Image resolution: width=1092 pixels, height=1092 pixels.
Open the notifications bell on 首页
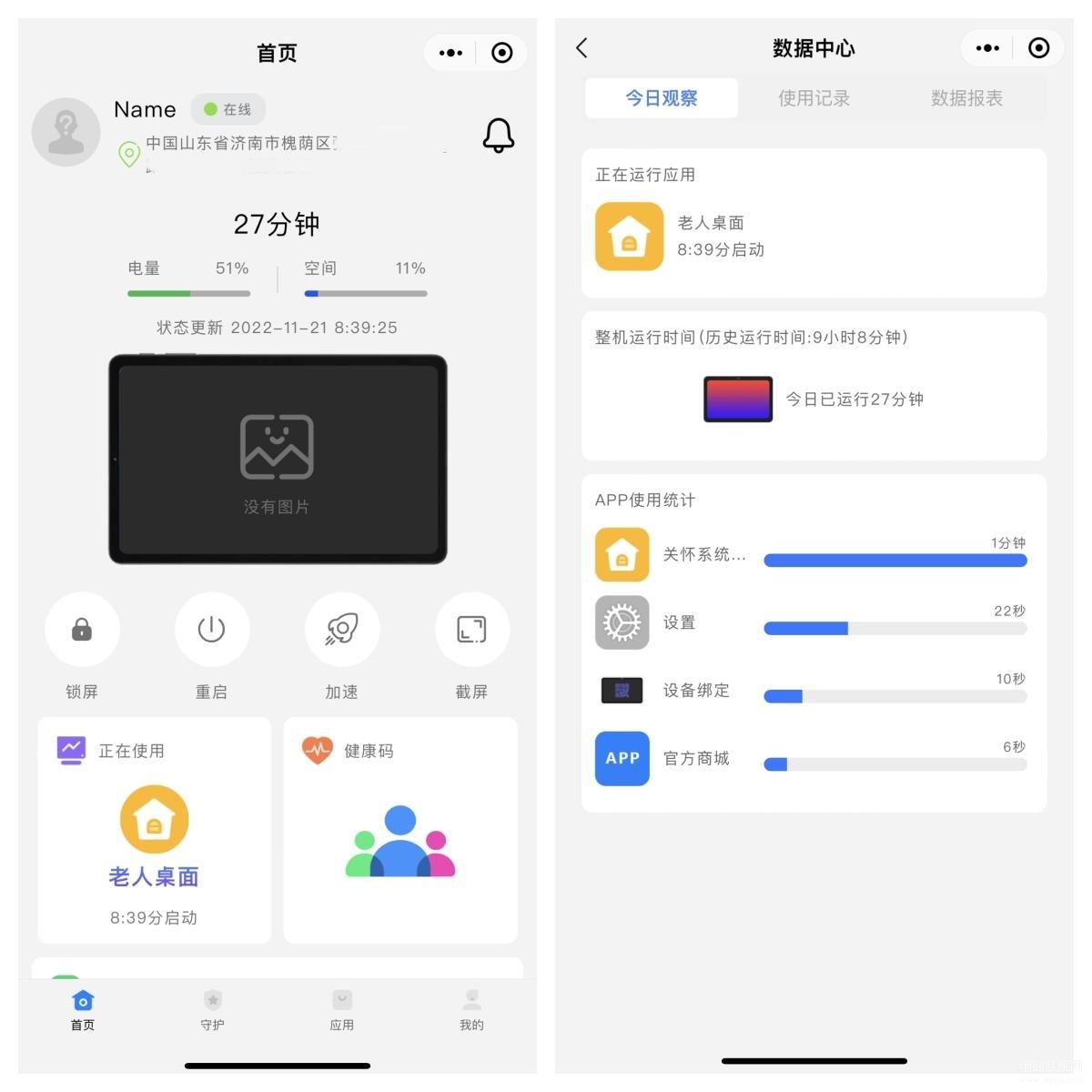[498, 136]
